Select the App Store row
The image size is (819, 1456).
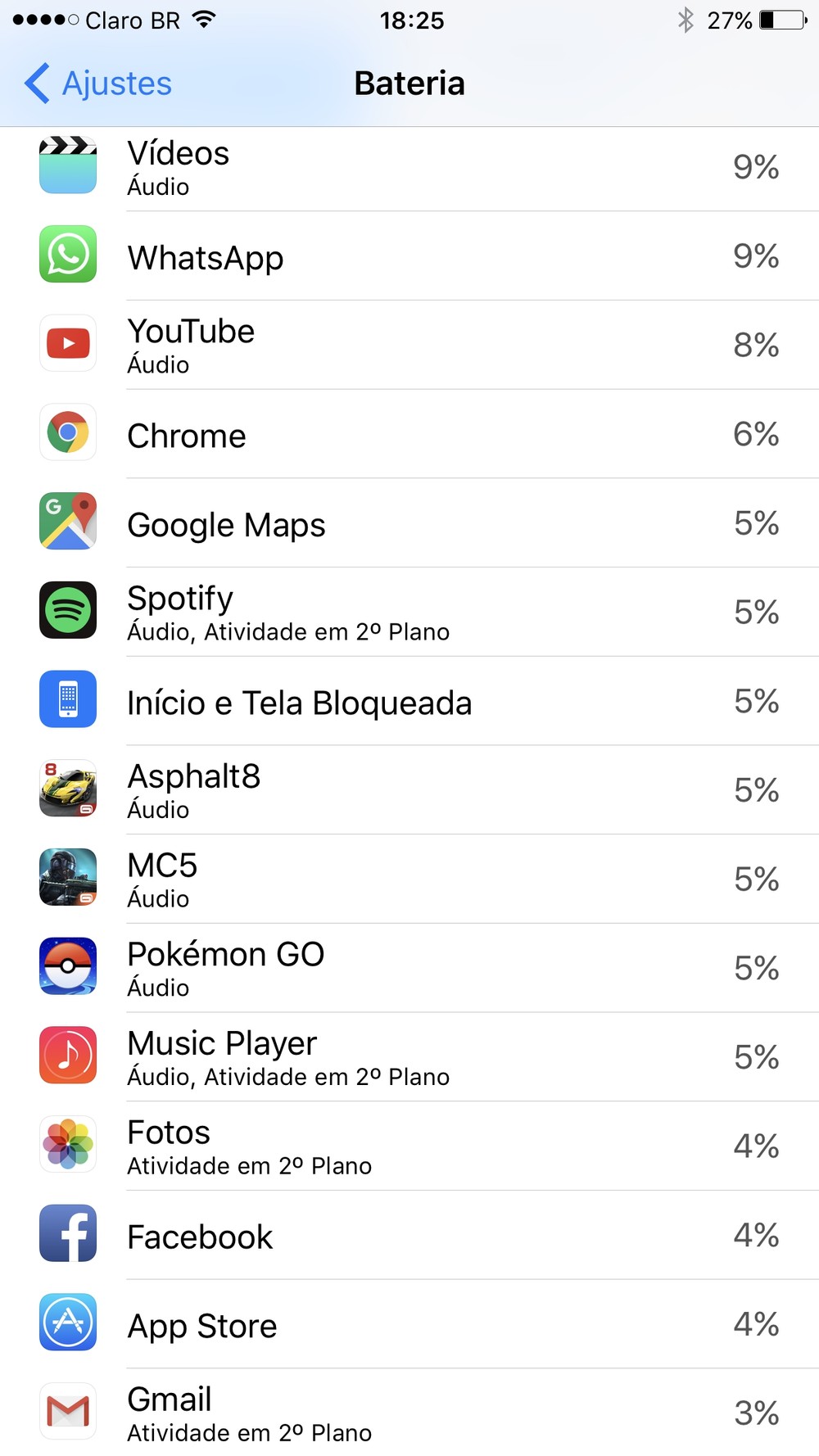409,1325
